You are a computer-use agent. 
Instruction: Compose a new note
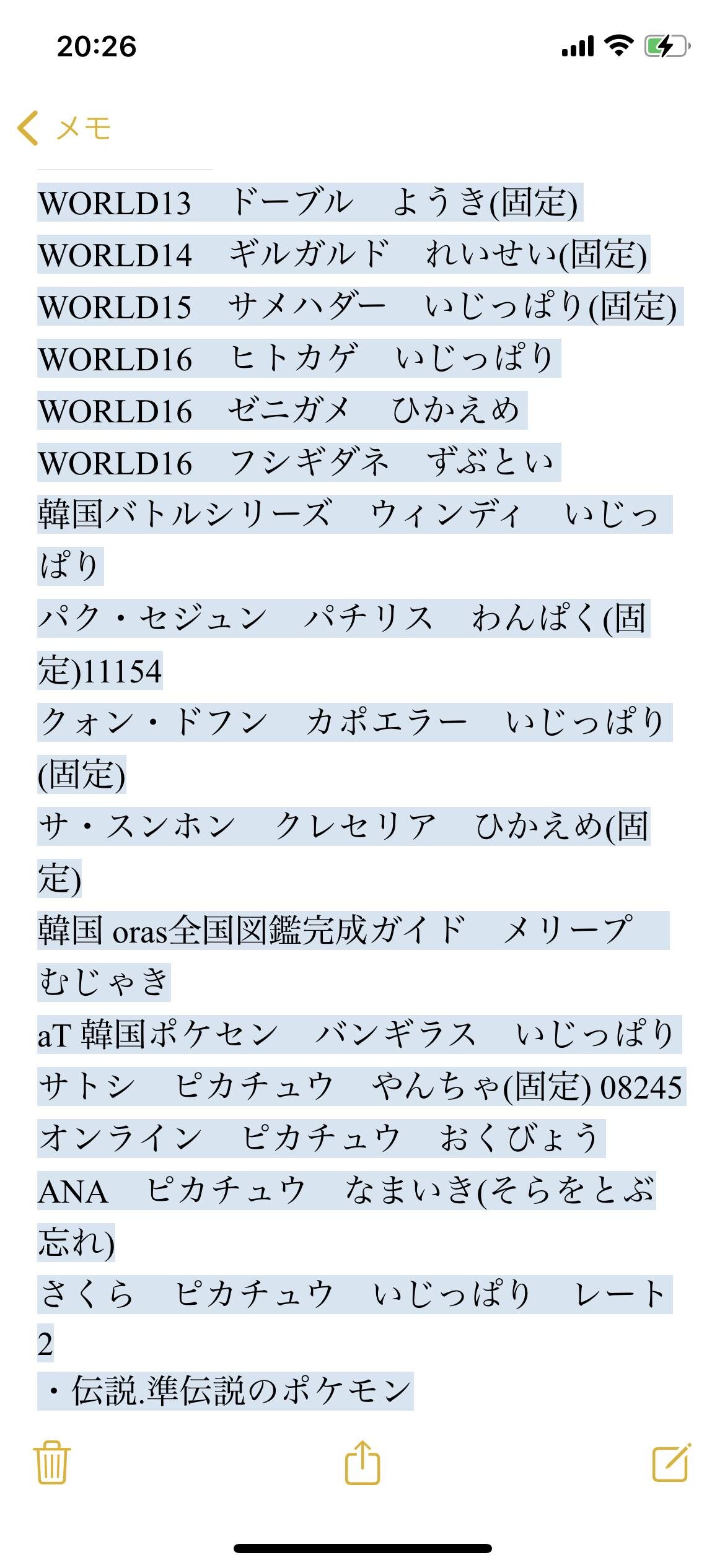tap(672, 1462)
